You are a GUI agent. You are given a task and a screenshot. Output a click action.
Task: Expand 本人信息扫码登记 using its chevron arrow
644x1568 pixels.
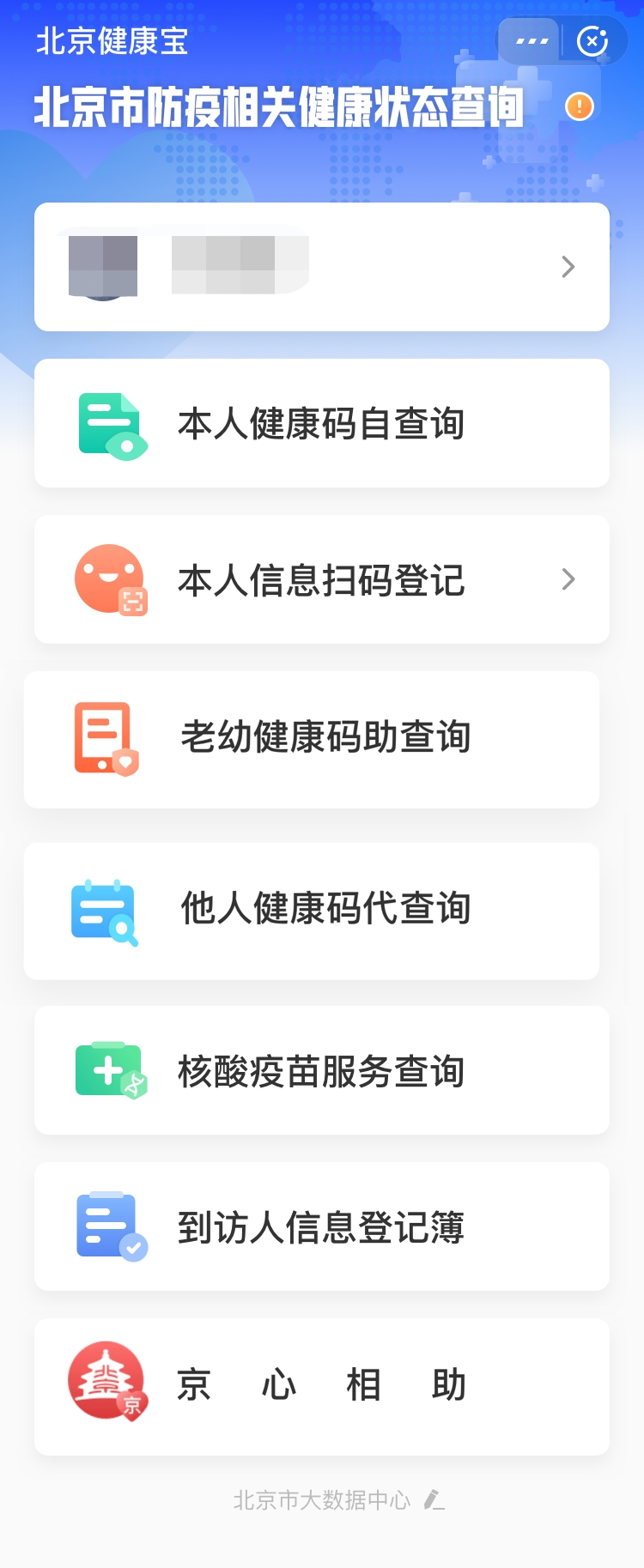tap(568, 579)
